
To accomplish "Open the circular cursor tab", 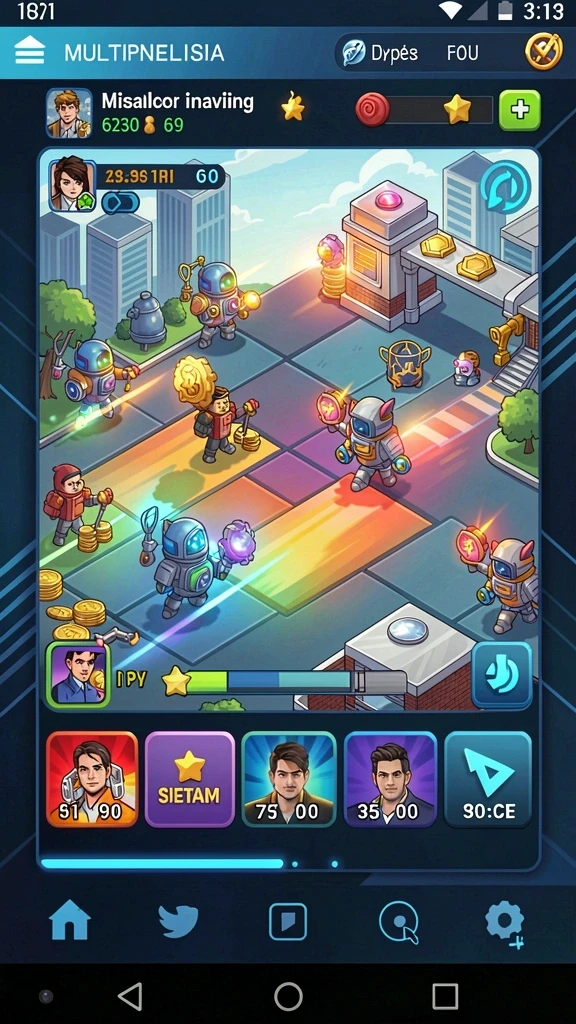I will point(398,922).
